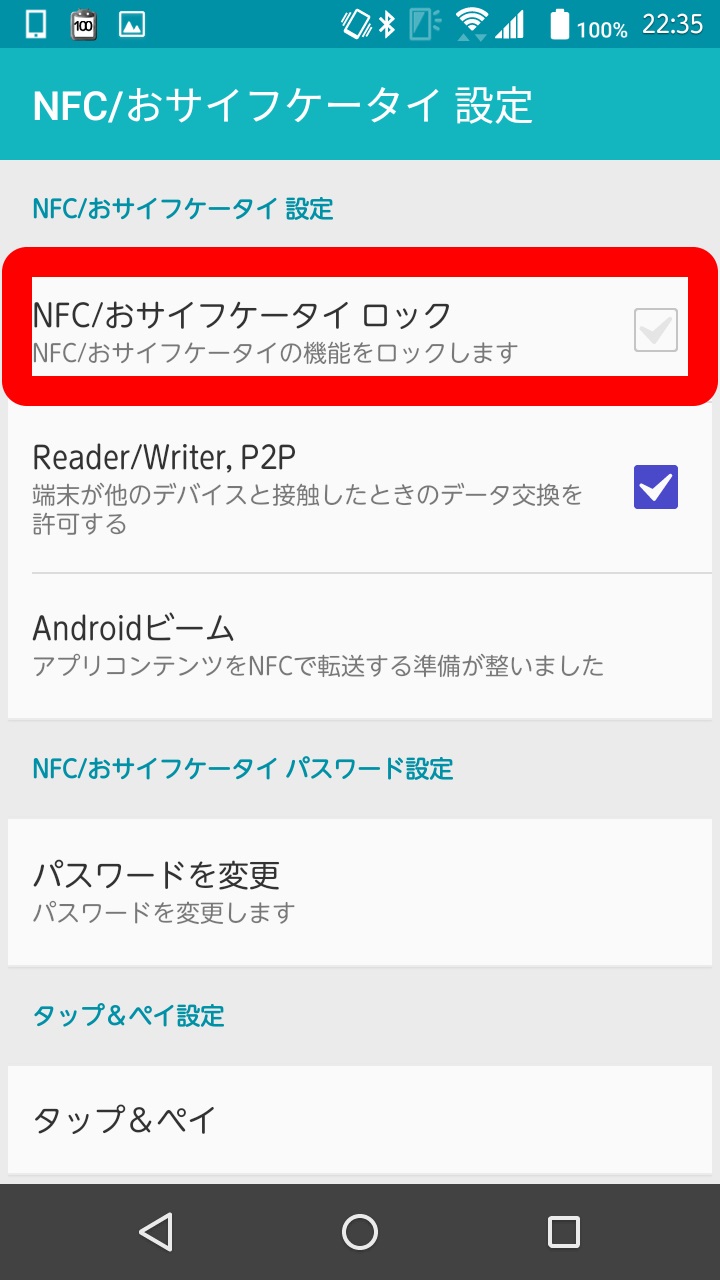Go back with the navigation bar back button
This screenshot has height=1280, width=720.
click(x=156, y=1232)
